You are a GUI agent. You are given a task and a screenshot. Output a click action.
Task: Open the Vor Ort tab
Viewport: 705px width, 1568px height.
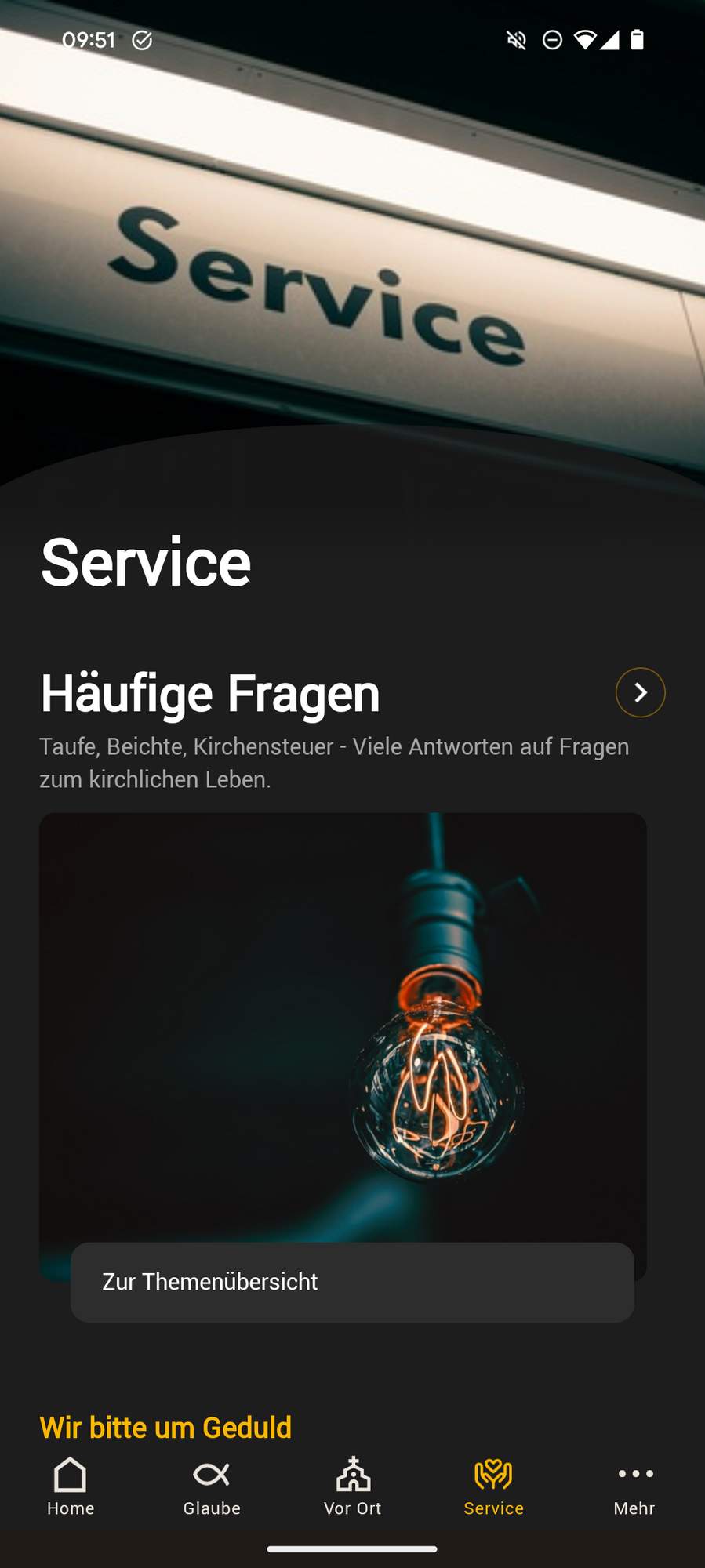pyautogui.click(x=353, y=1486)
